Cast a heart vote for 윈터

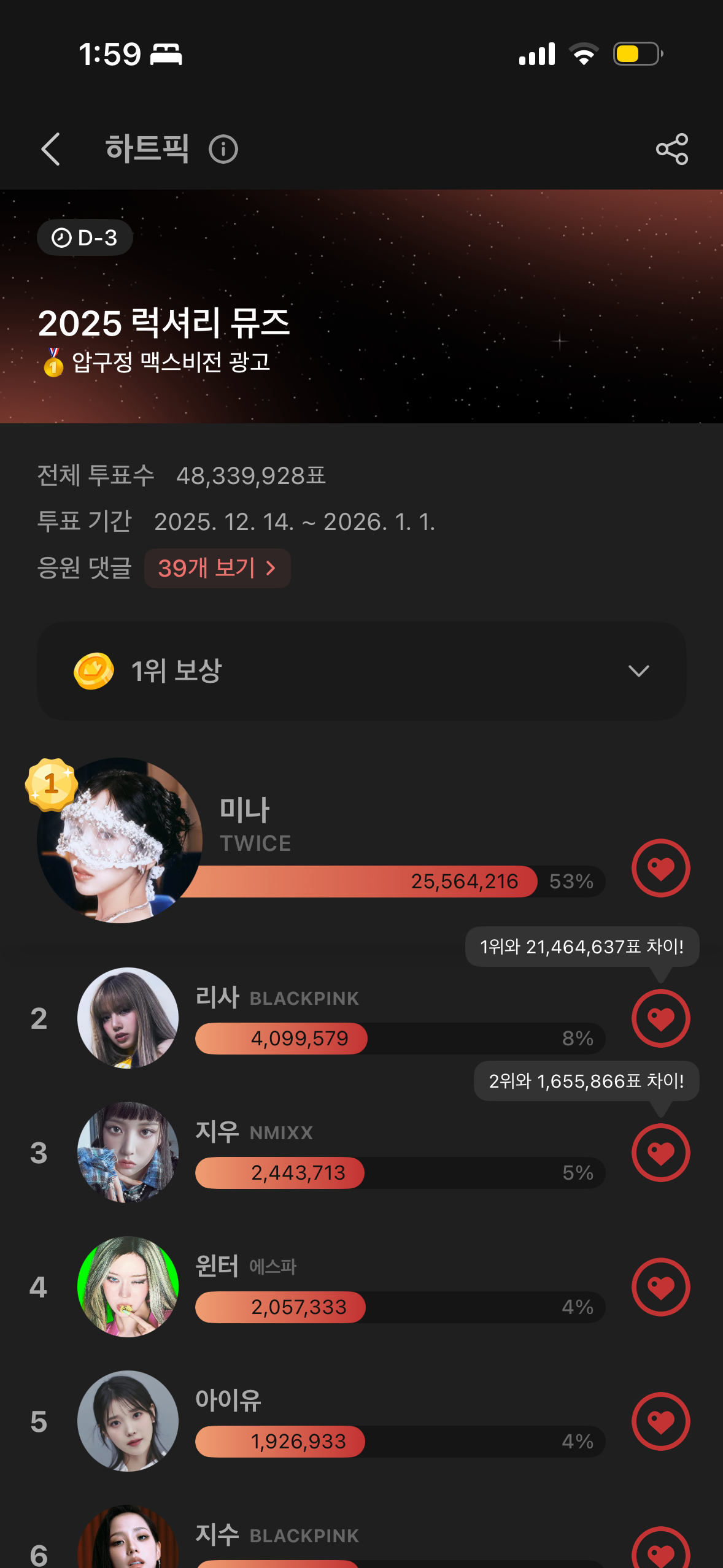tap(660, 1287)
